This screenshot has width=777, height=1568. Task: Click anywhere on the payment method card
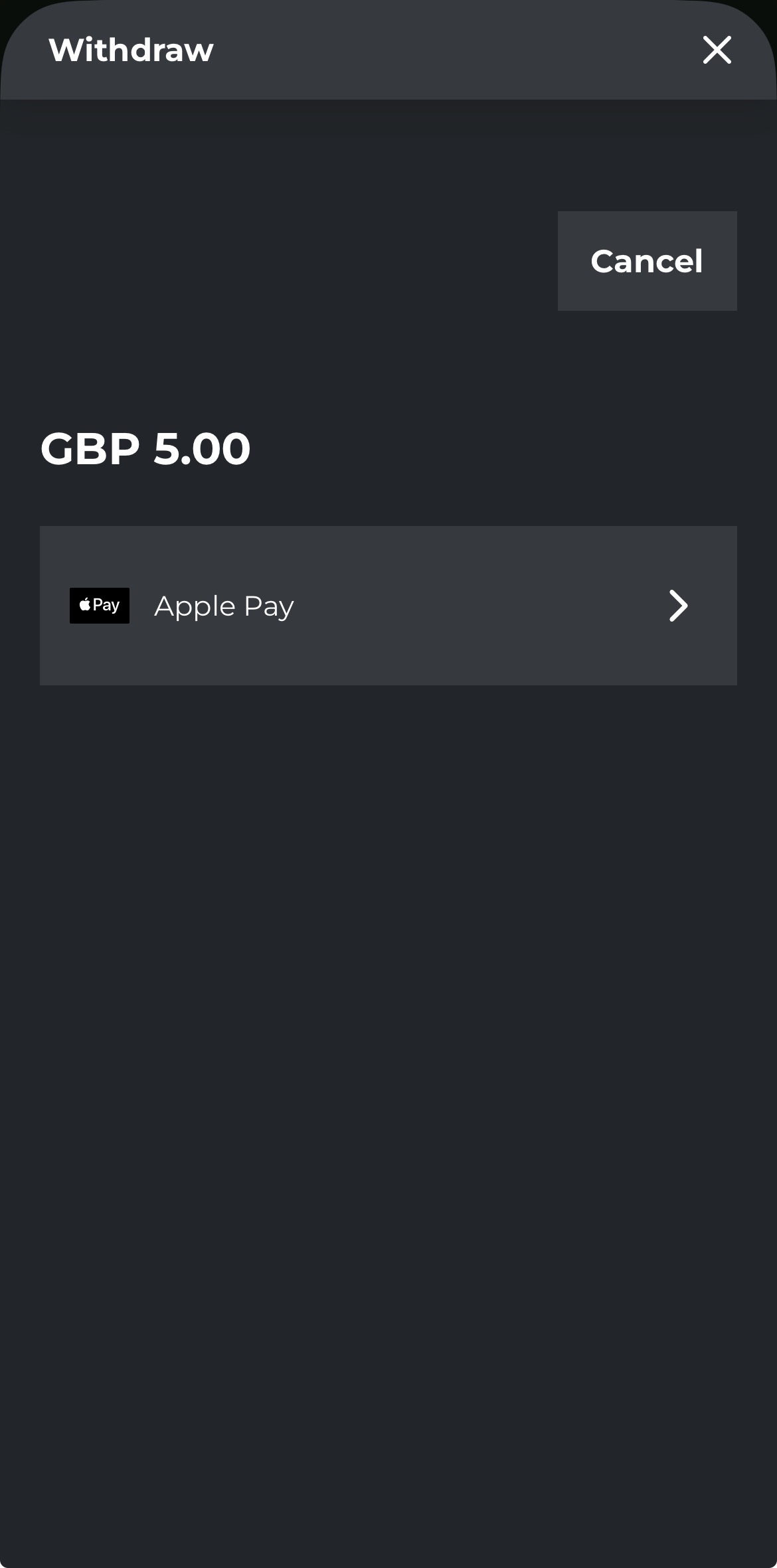point(388,605)
